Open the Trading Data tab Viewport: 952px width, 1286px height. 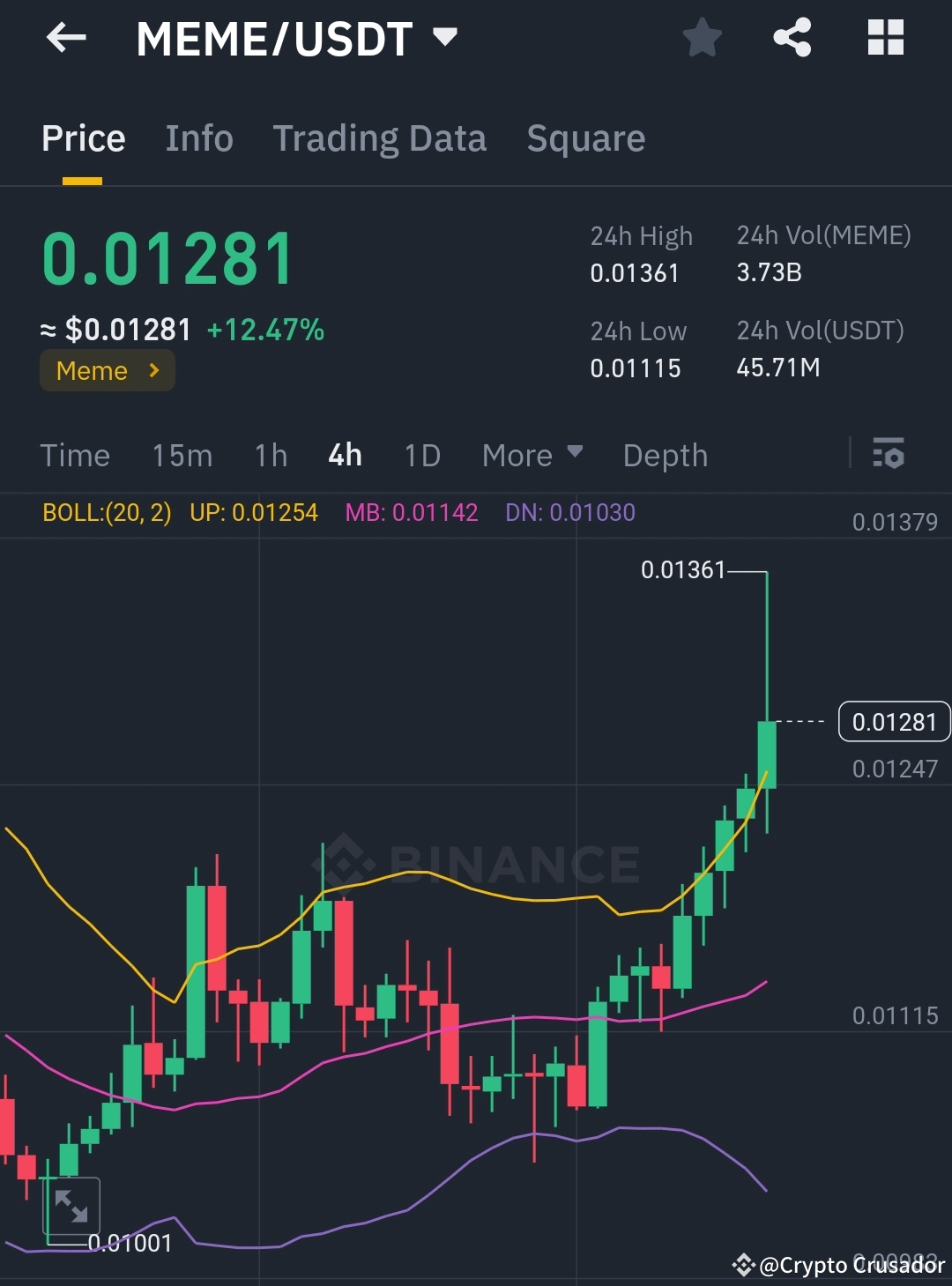380,138
